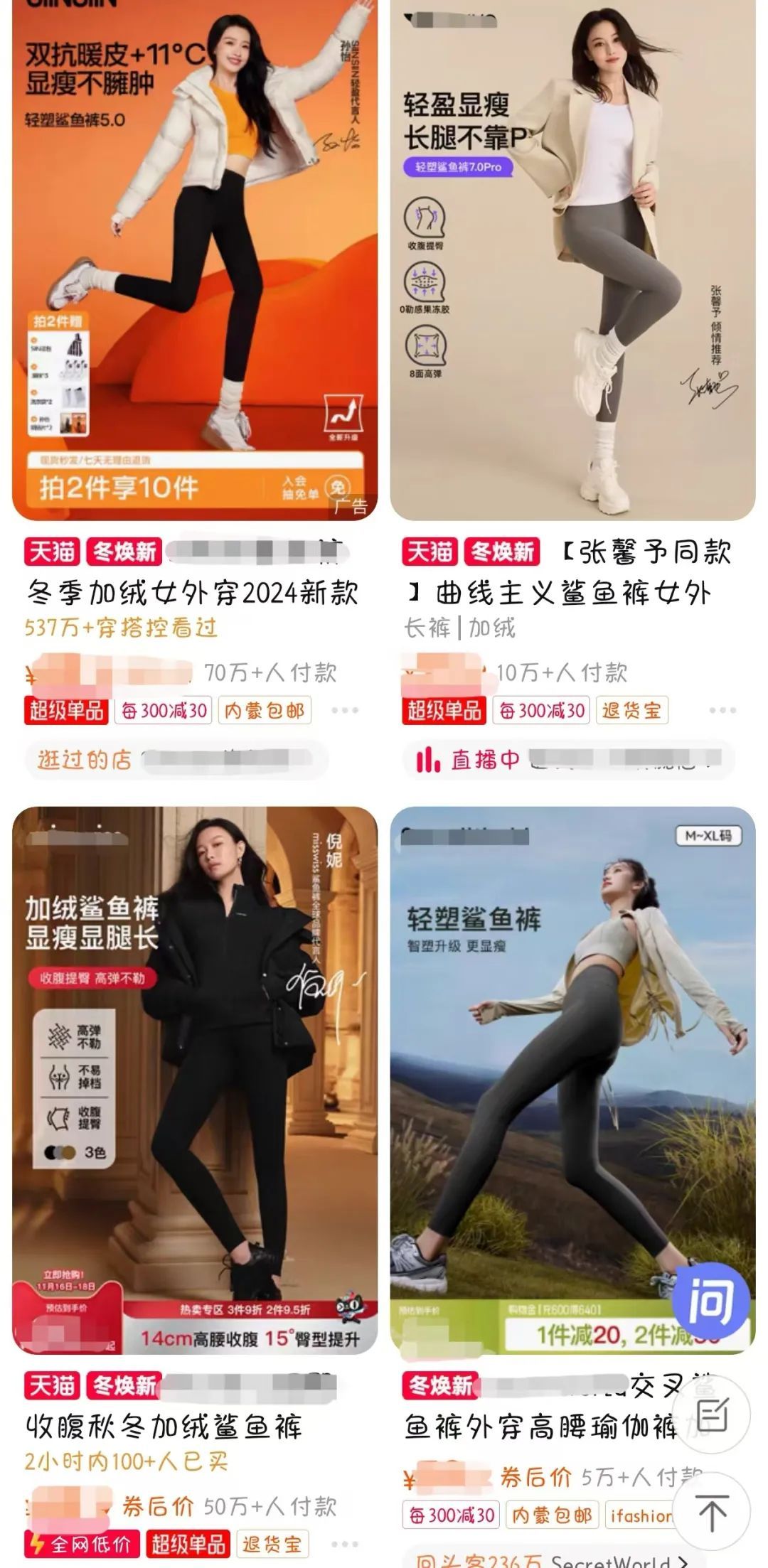Tap the floating 问 assistant button

(x=710, y=1300)
